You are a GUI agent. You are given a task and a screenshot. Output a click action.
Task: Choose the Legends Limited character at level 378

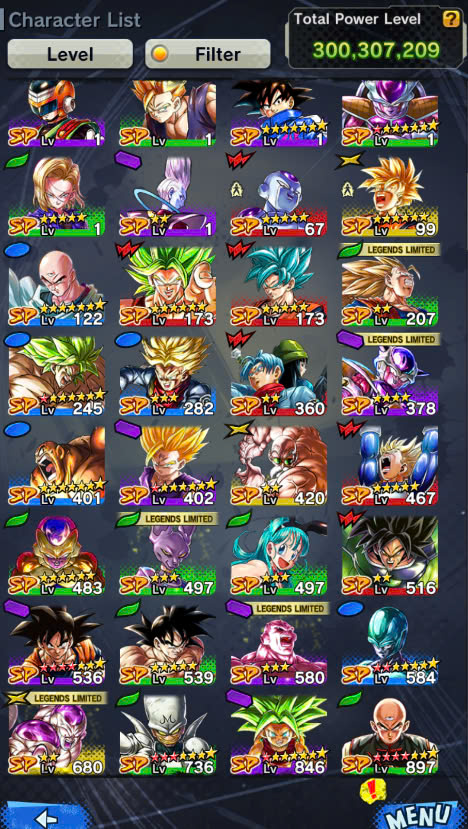(390, 375)
